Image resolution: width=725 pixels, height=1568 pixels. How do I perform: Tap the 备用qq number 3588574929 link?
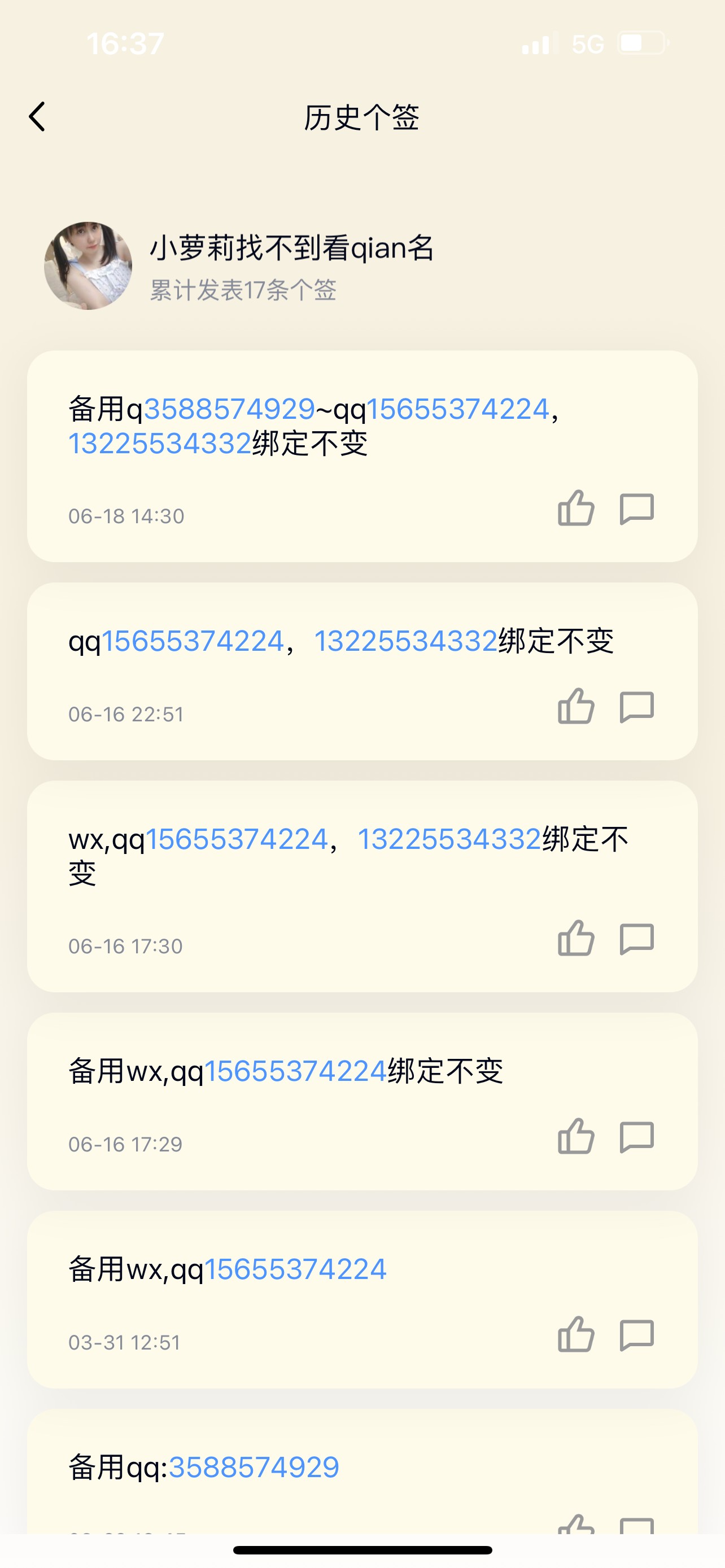(254, 1468)
